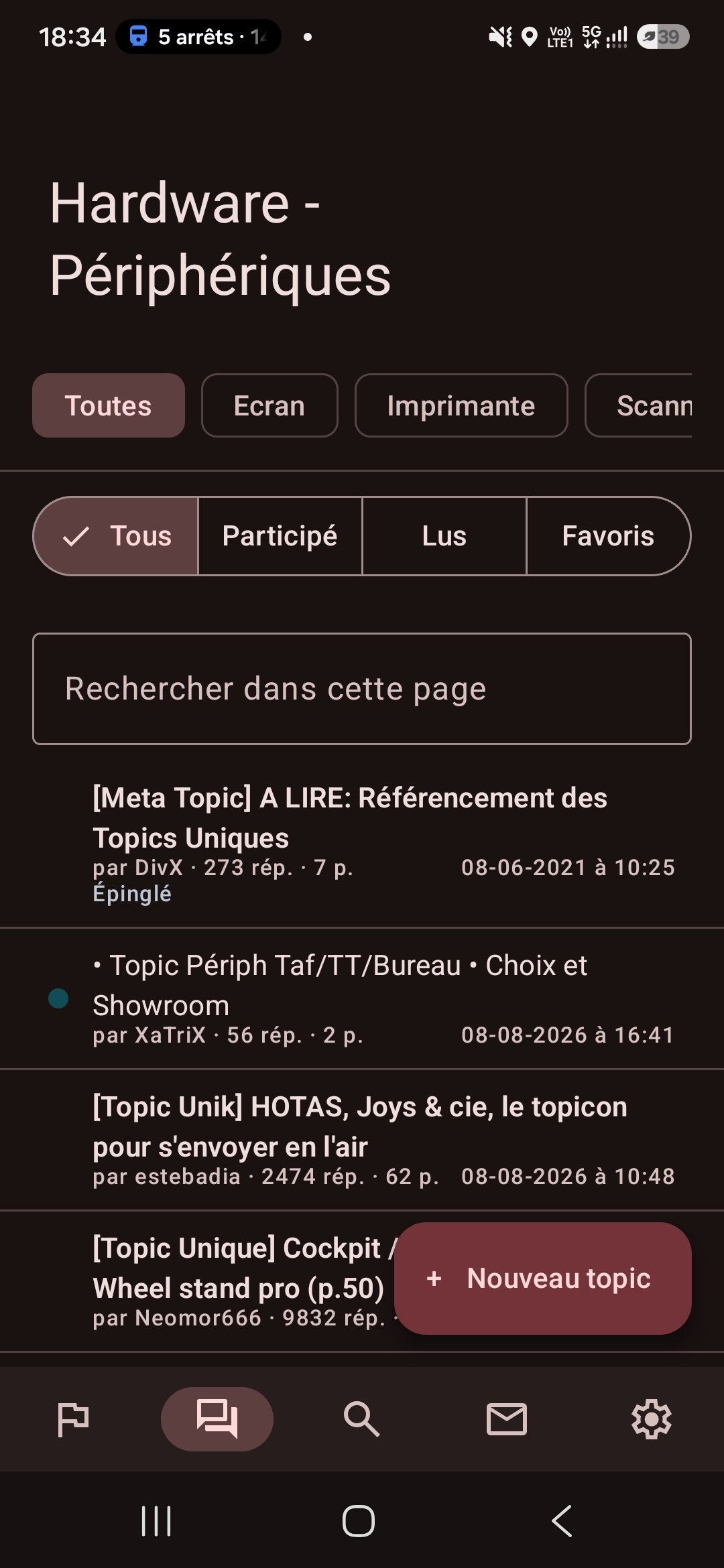The width and height of the screenshot is (724, 1568).
Task: Tap the forums chat bubble tab
Action: [217, 1419]
